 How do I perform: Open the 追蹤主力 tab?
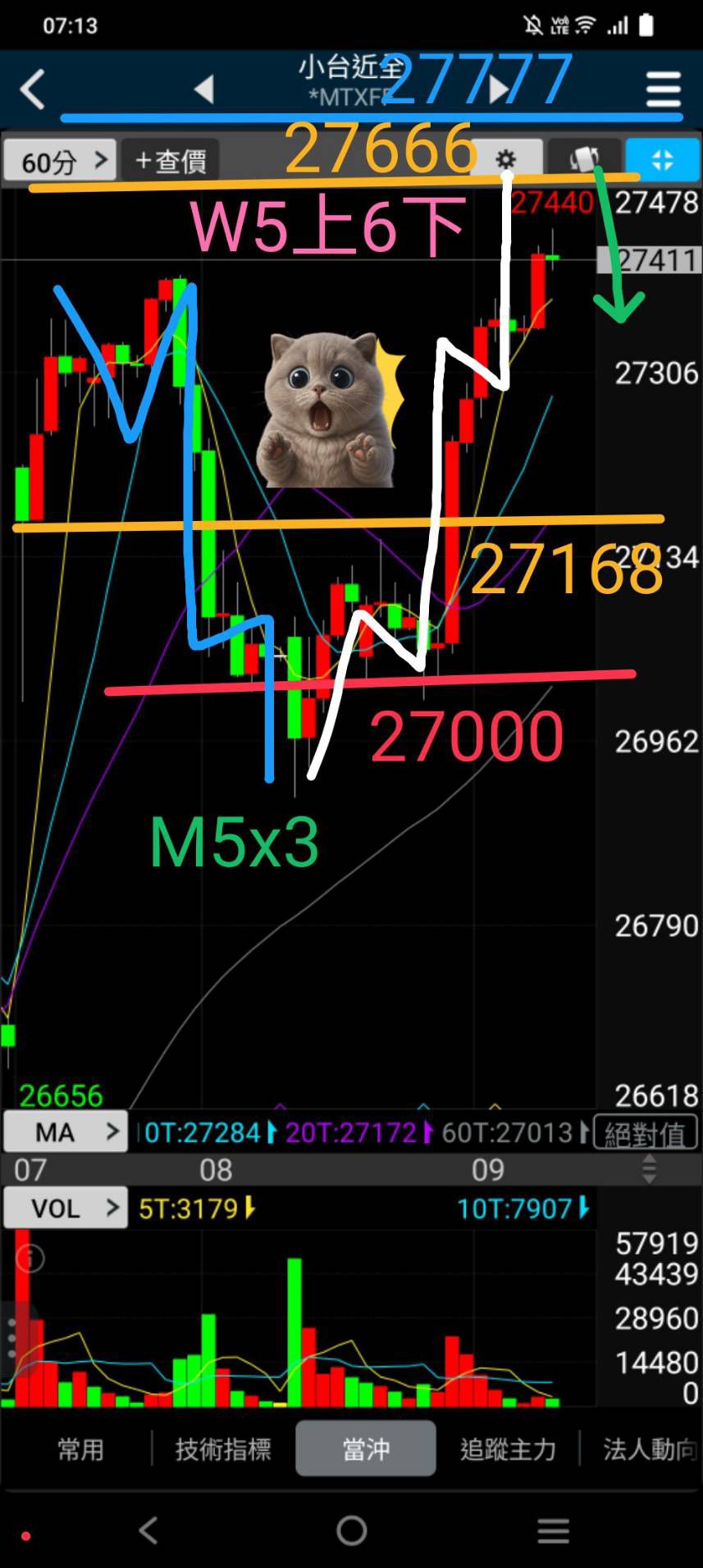[508, 1449]
